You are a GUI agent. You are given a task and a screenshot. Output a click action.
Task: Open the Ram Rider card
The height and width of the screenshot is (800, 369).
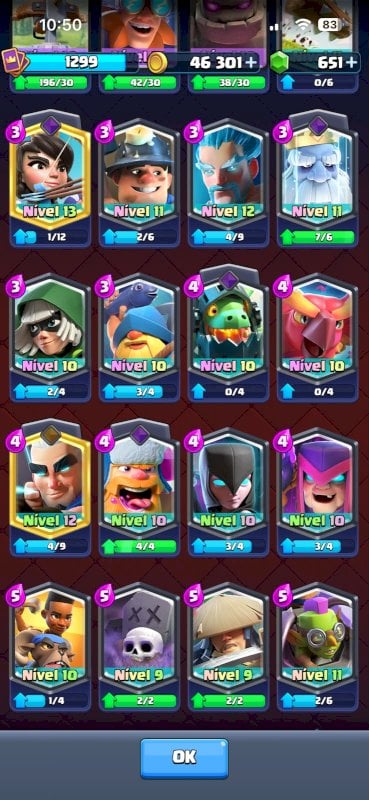click(51, 647)
